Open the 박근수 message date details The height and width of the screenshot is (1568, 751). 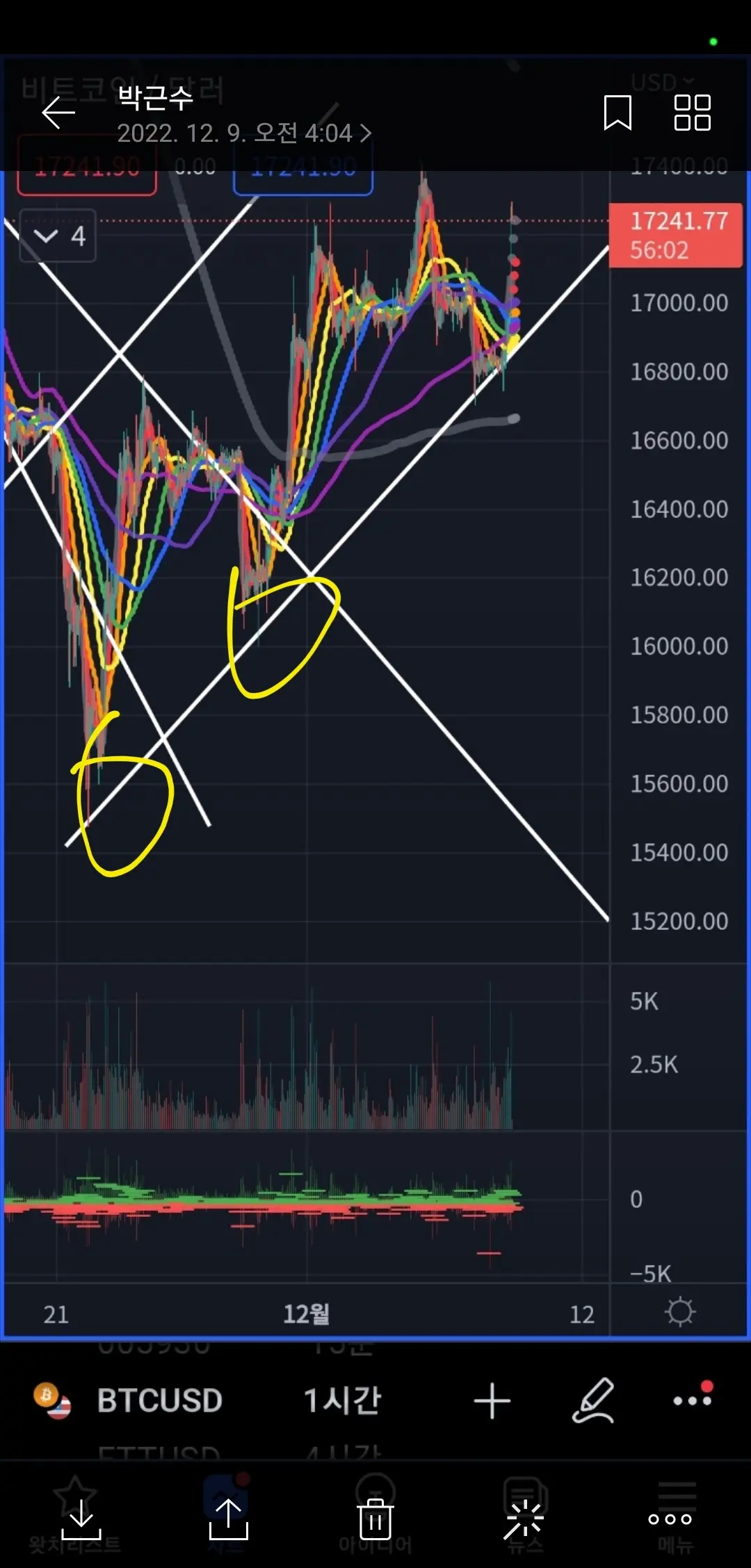(x=243, y=133)
